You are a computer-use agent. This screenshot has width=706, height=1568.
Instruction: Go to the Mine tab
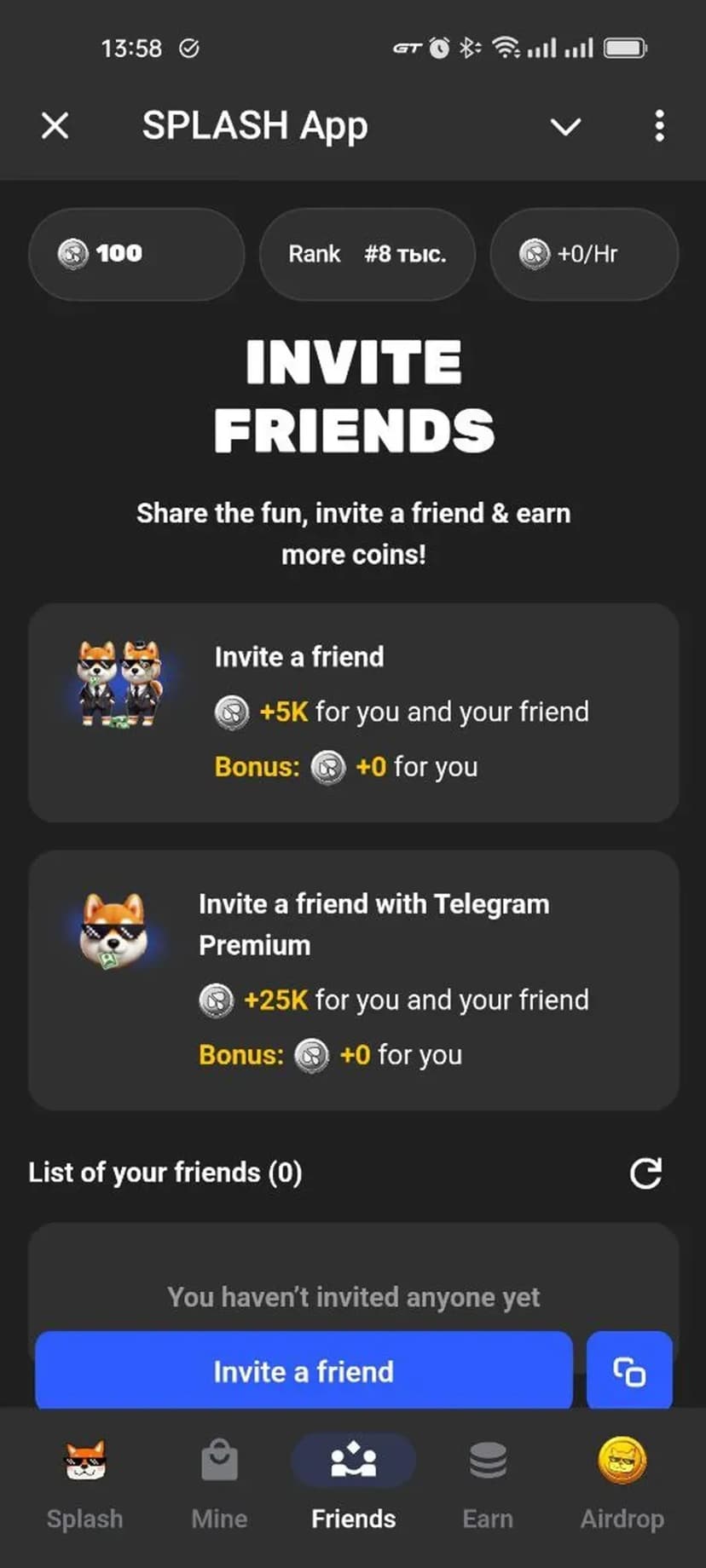click(219, 1483)
